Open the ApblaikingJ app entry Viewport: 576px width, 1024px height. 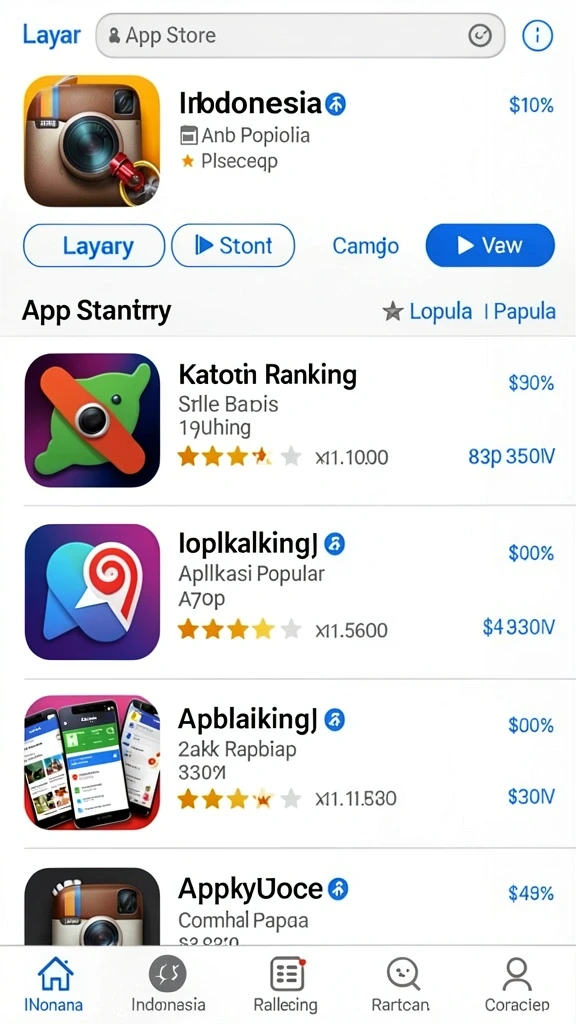pyautogui.click(x=288, y=763)
